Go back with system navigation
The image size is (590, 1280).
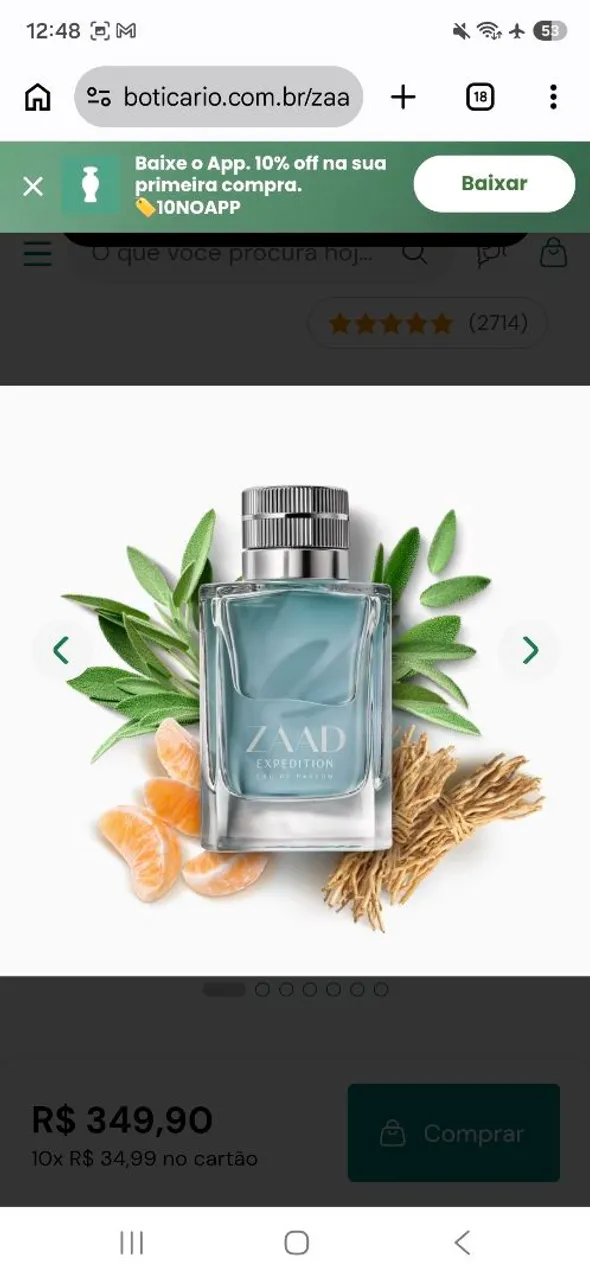pos(462,1243)
